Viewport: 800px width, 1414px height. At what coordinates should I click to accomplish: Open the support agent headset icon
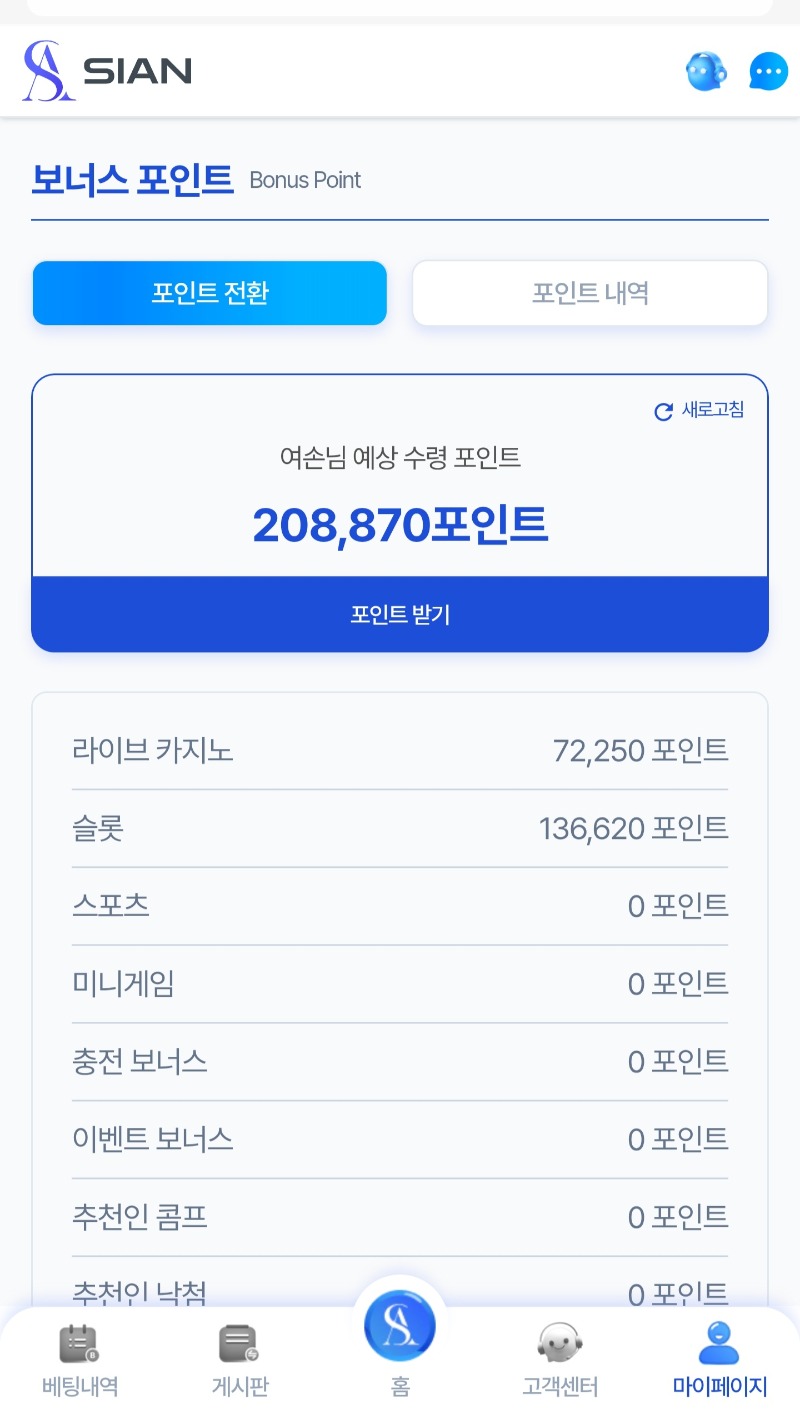706,72
